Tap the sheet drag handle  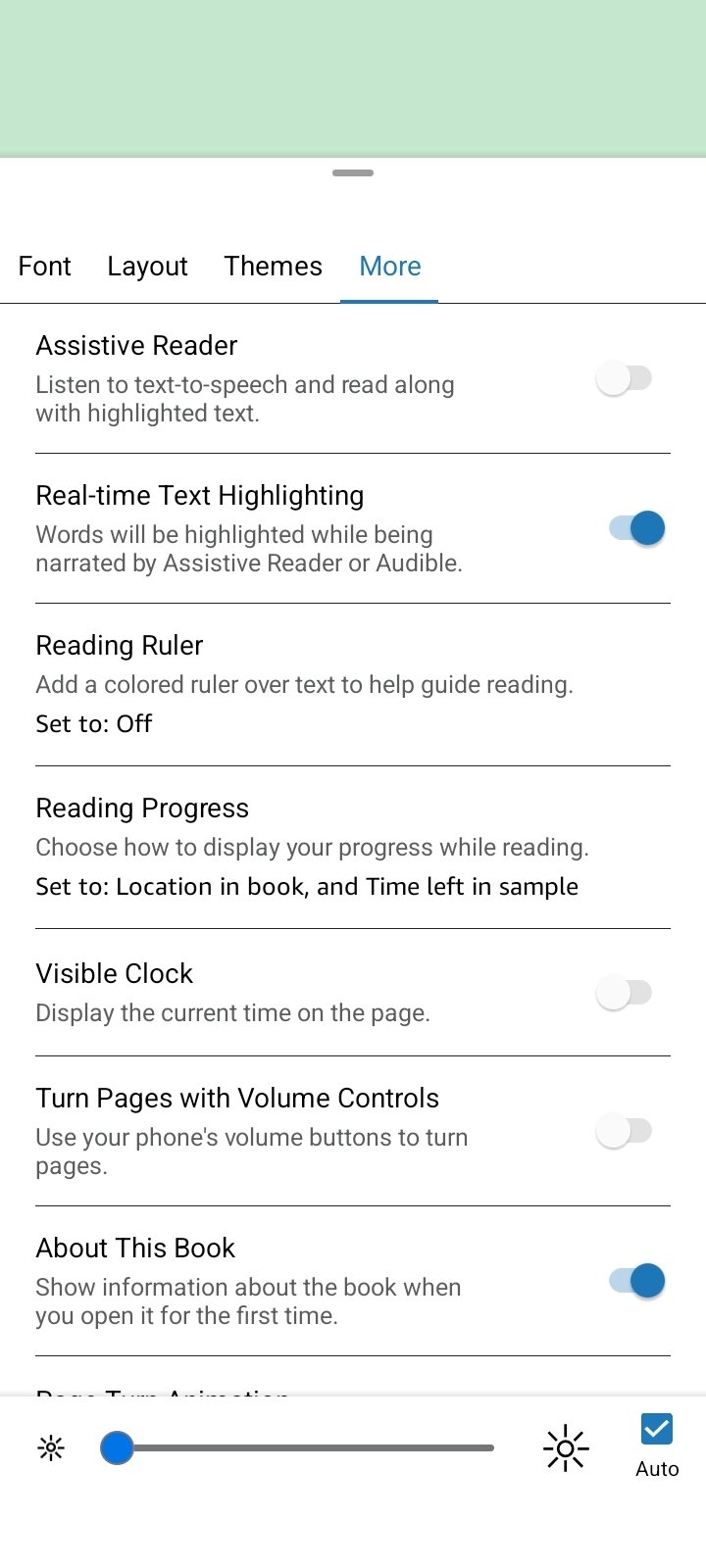[x=353, y=173]
